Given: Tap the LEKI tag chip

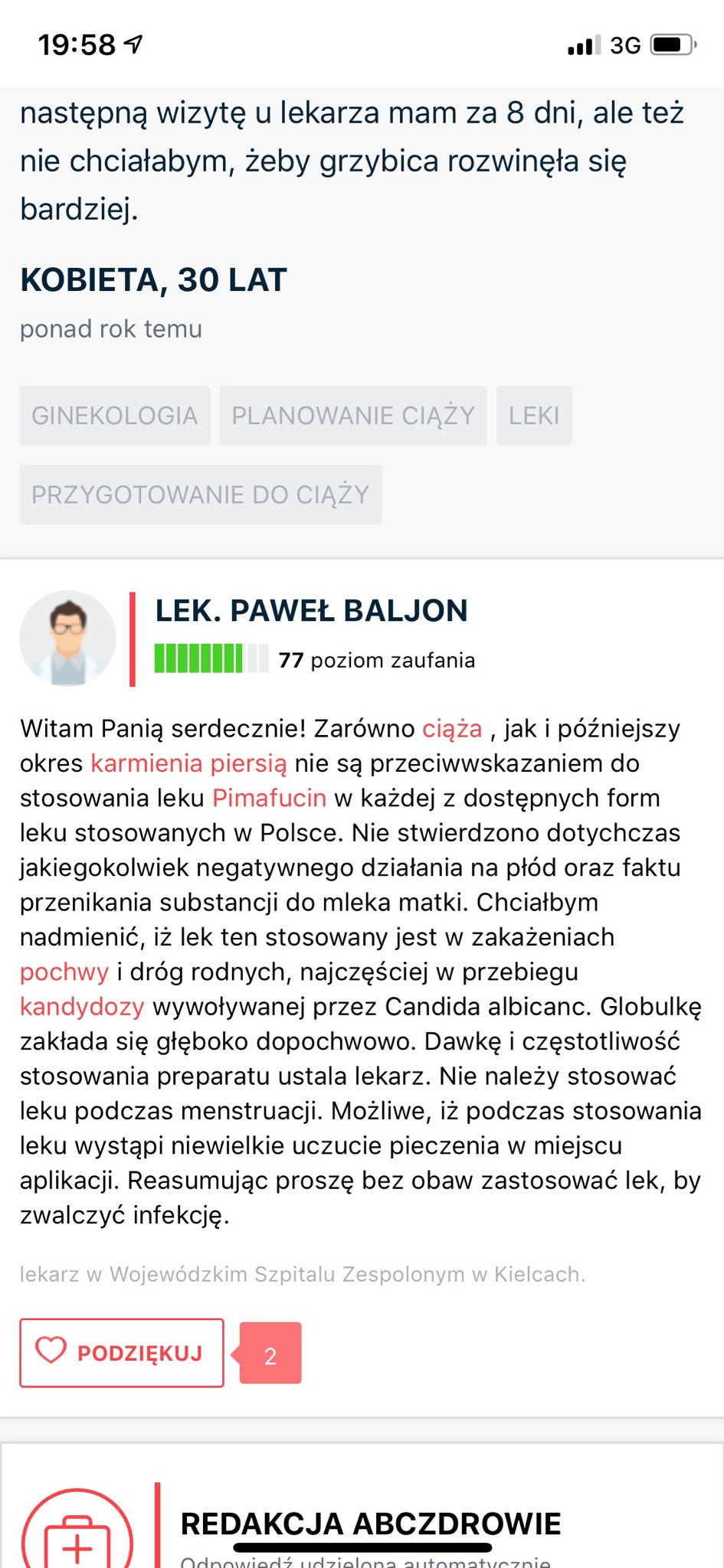Looking at the screenshot, I should click(534, 416).
